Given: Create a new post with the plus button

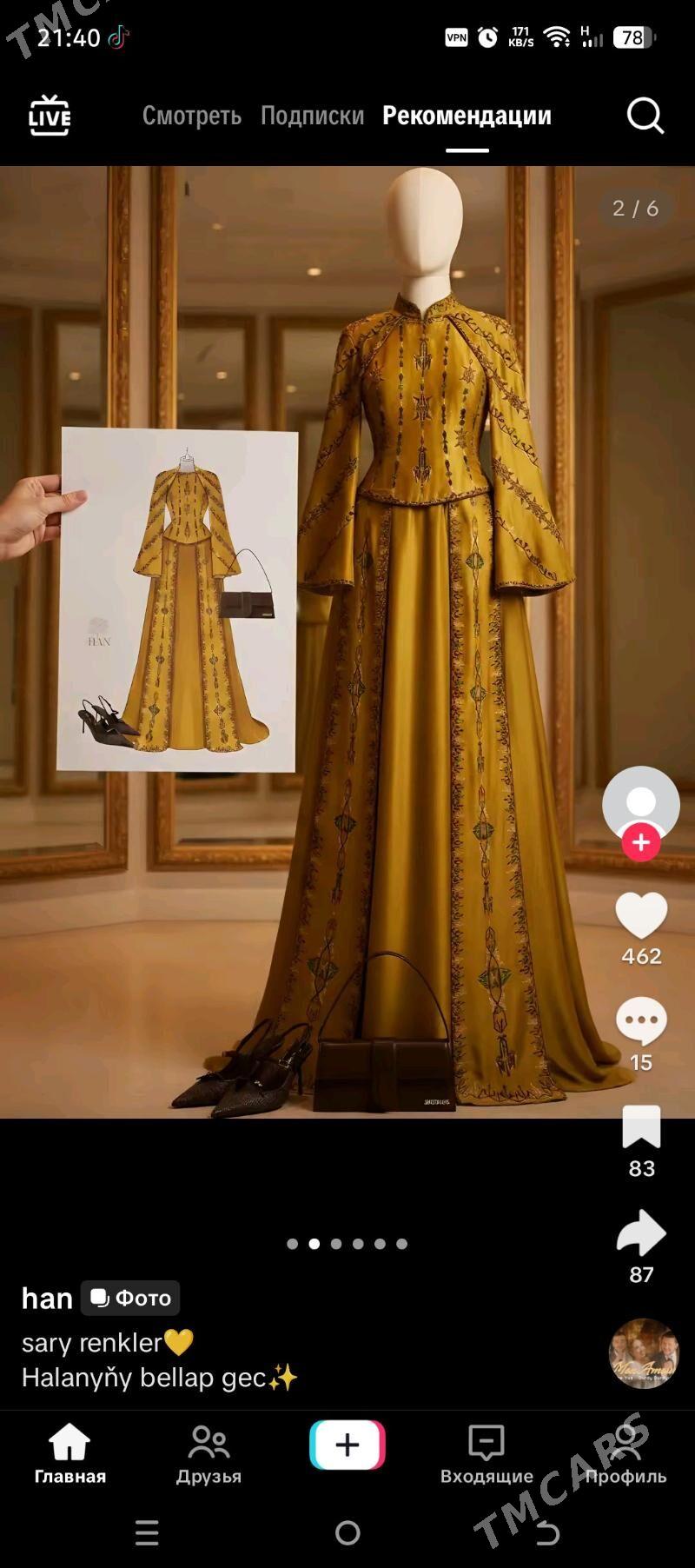Looking at the screenshot, I should [x=347, y=1445].
